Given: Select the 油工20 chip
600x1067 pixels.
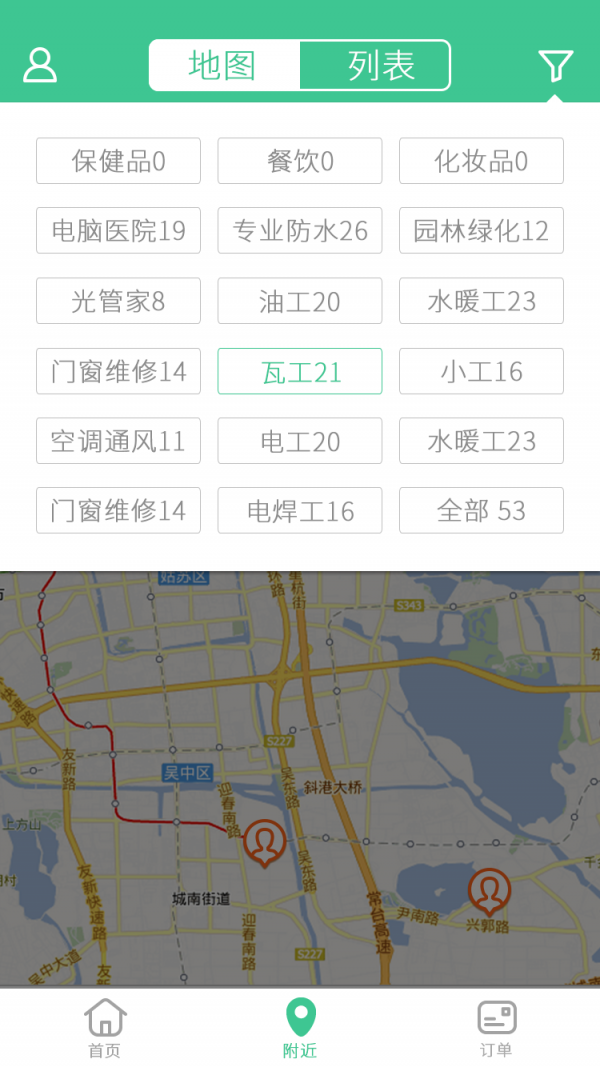Looking at the screenshot, I should point(300,301).
